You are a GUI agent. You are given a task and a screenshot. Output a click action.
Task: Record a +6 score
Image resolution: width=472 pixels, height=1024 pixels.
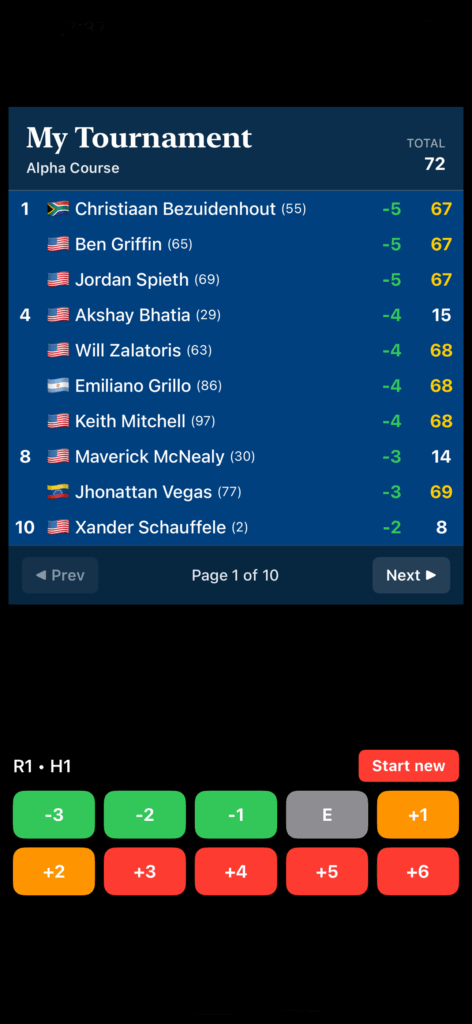tap(418, 871)
